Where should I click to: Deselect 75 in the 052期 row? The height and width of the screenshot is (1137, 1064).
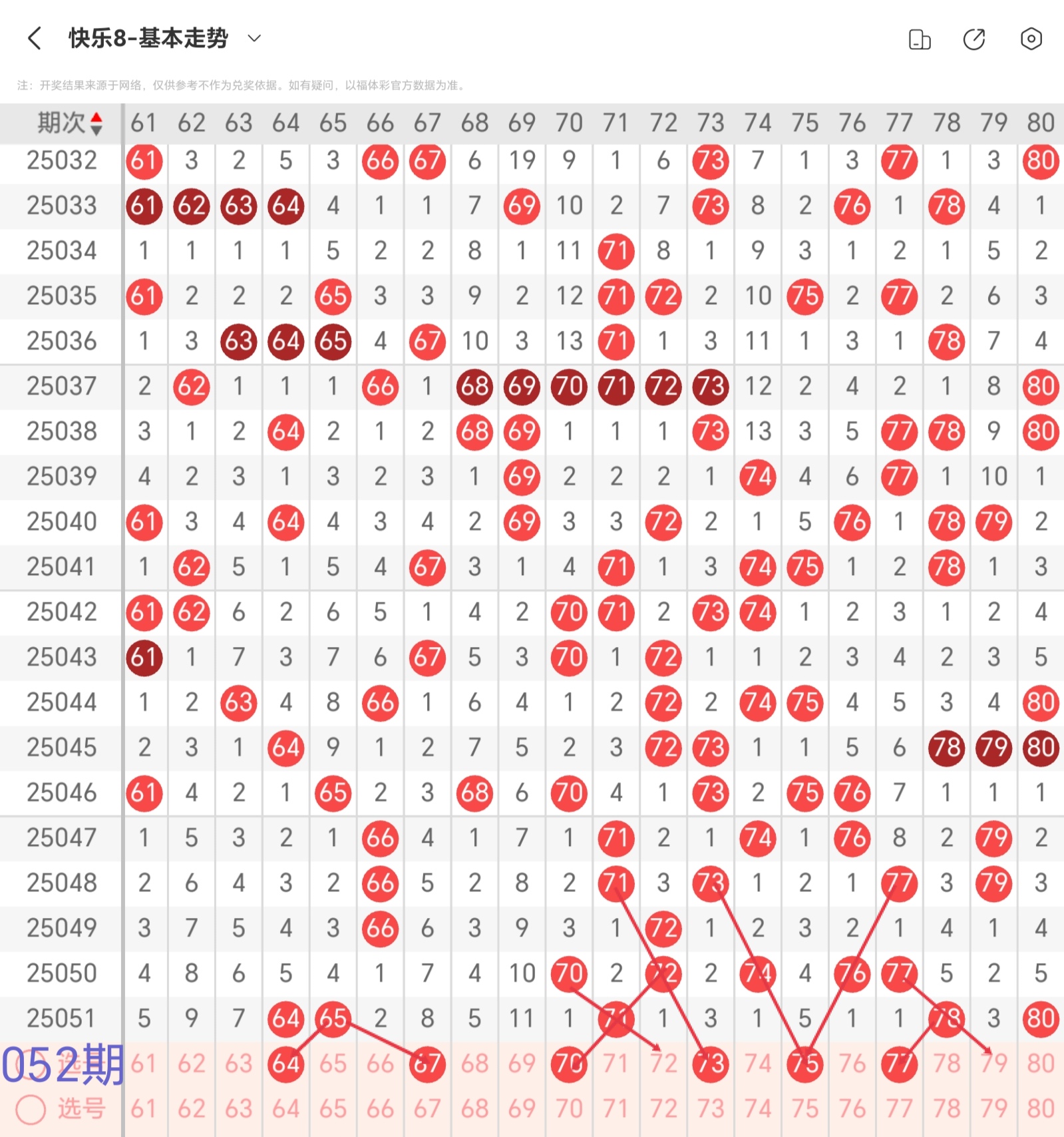coord(805,1064)
